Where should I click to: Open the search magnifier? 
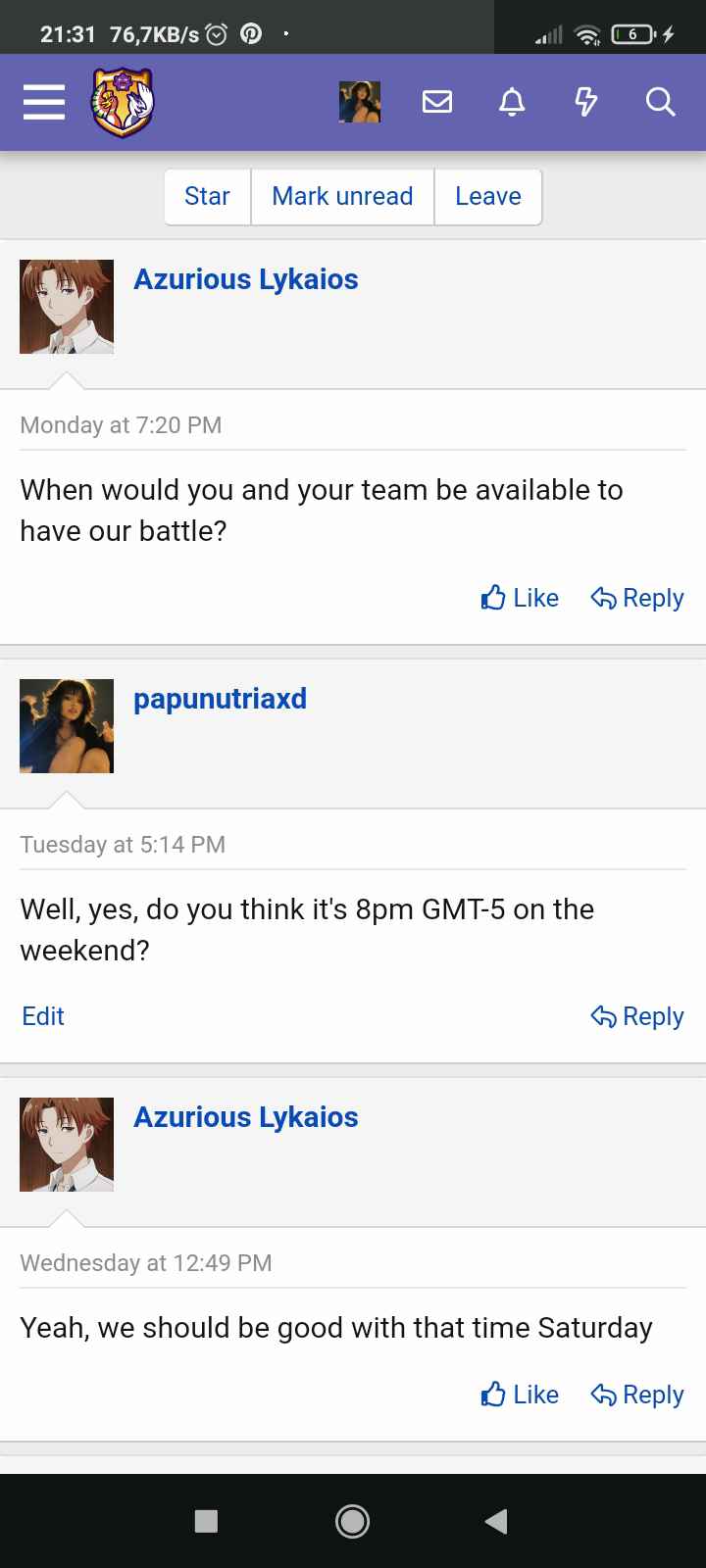[x=660, y=102]
